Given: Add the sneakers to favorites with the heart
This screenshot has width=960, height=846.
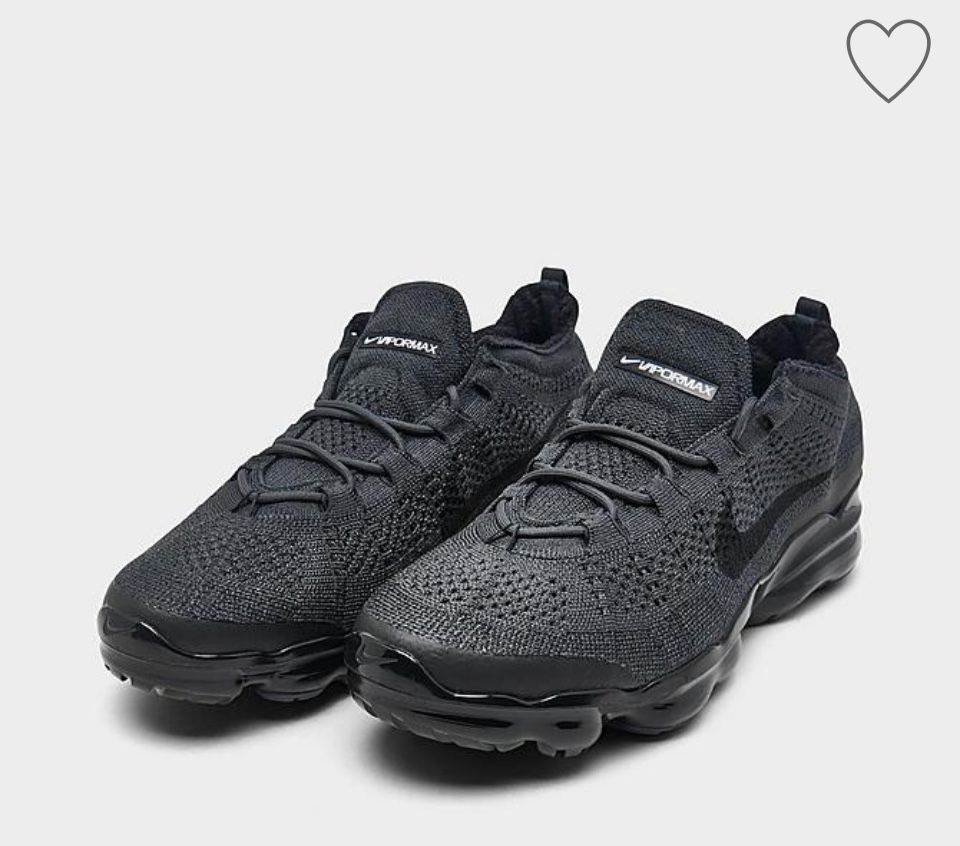Looking at the screenshot, I should coord(888,60).
